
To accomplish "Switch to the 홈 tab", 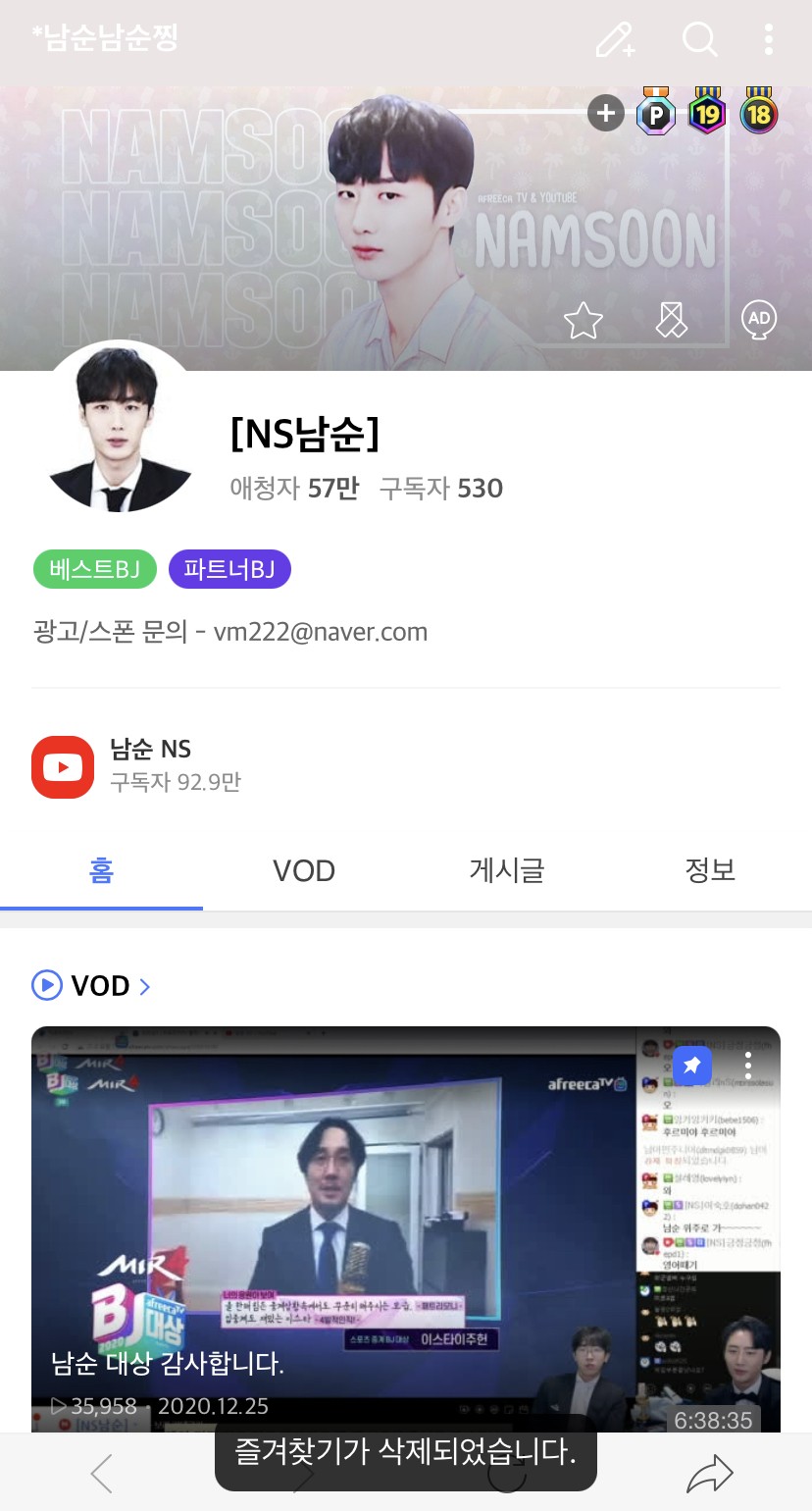I will (x=101, y=870).
